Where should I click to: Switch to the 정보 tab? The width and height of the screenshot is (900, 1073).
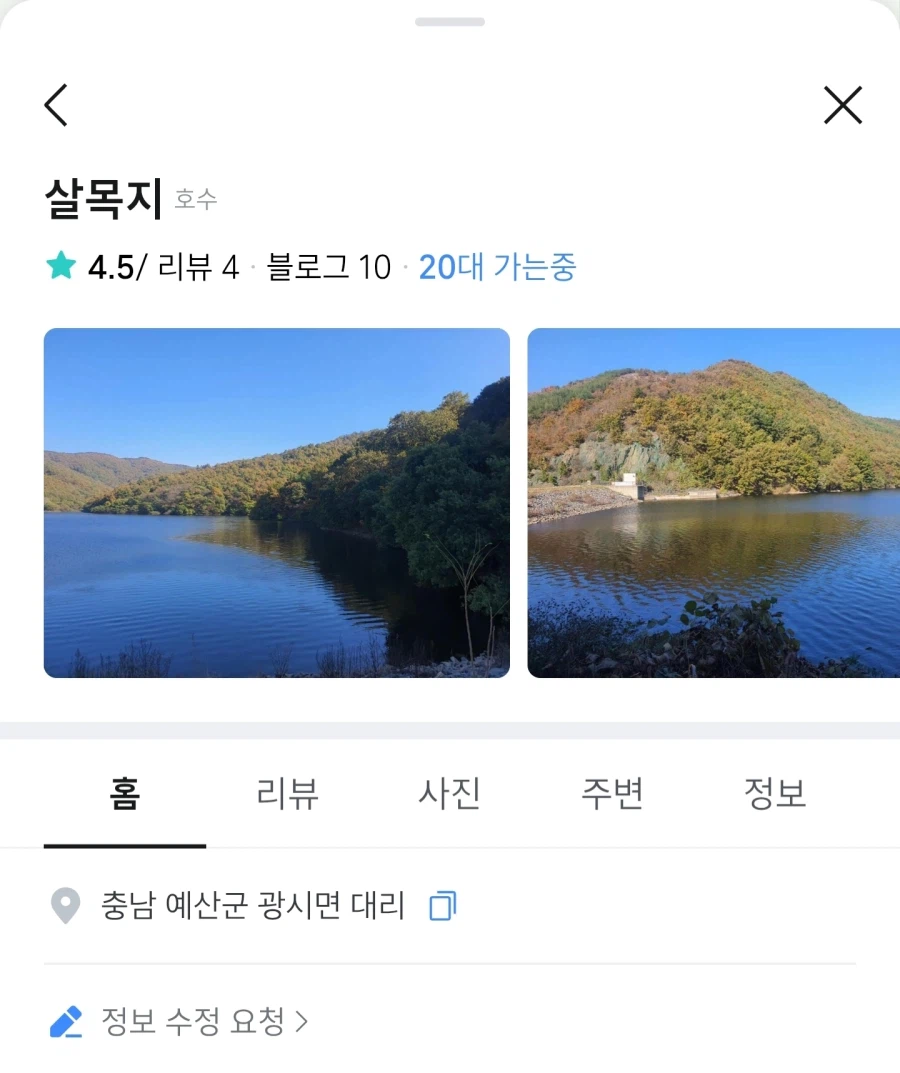(775, 793)
